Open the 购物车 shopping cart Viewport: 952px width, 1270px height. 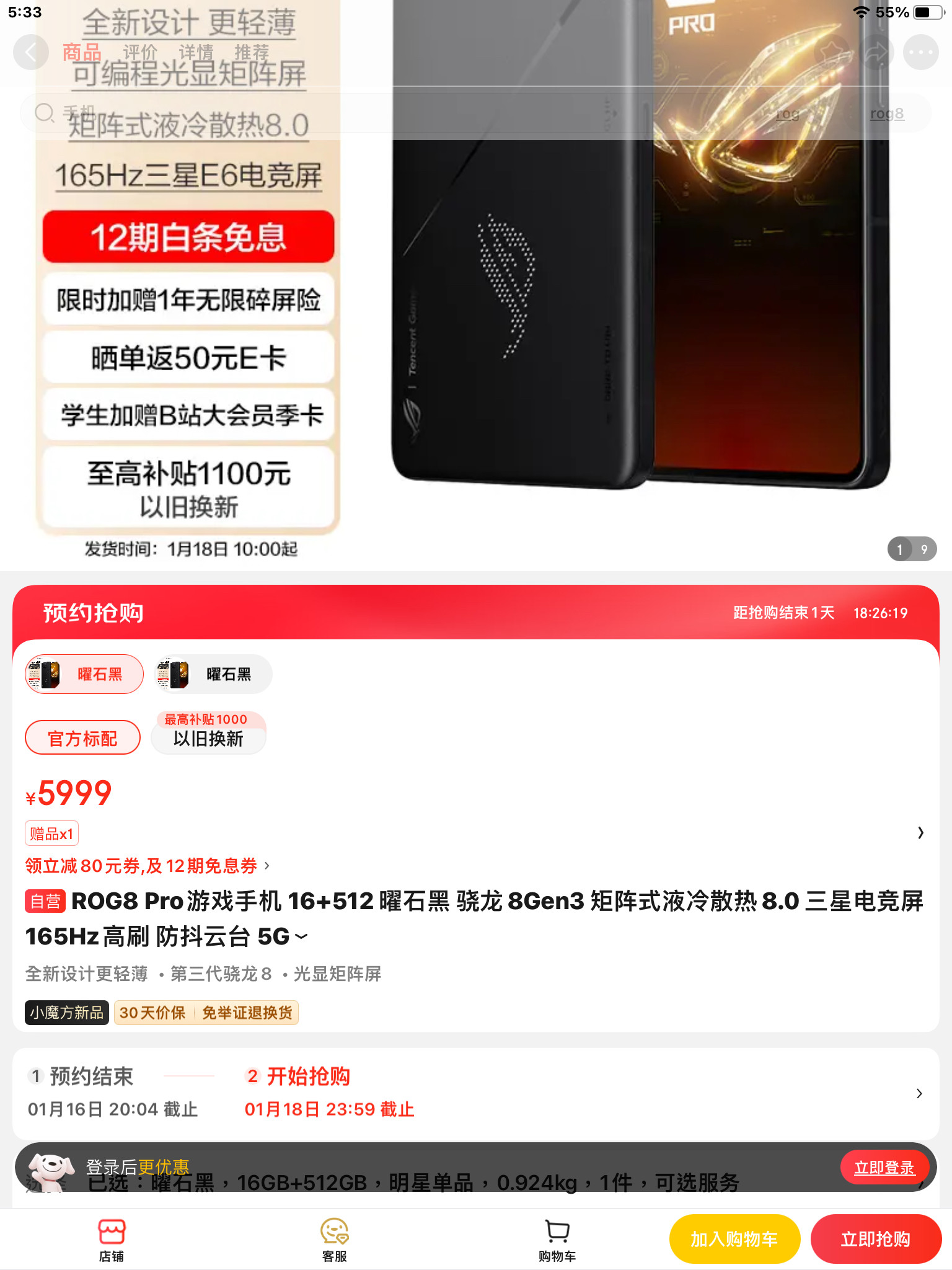(x=557, y=1239)
